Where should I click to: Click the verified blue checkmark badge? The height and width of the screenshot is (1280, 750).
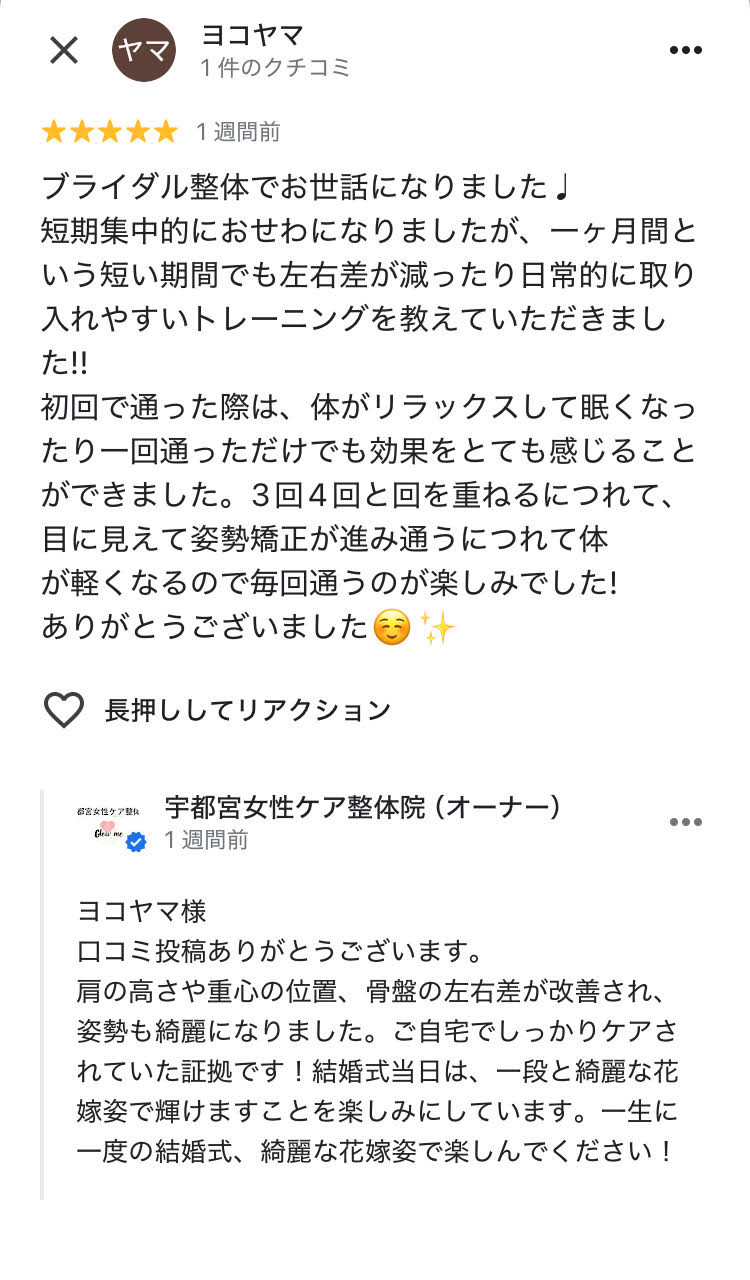tap(134, 841)
